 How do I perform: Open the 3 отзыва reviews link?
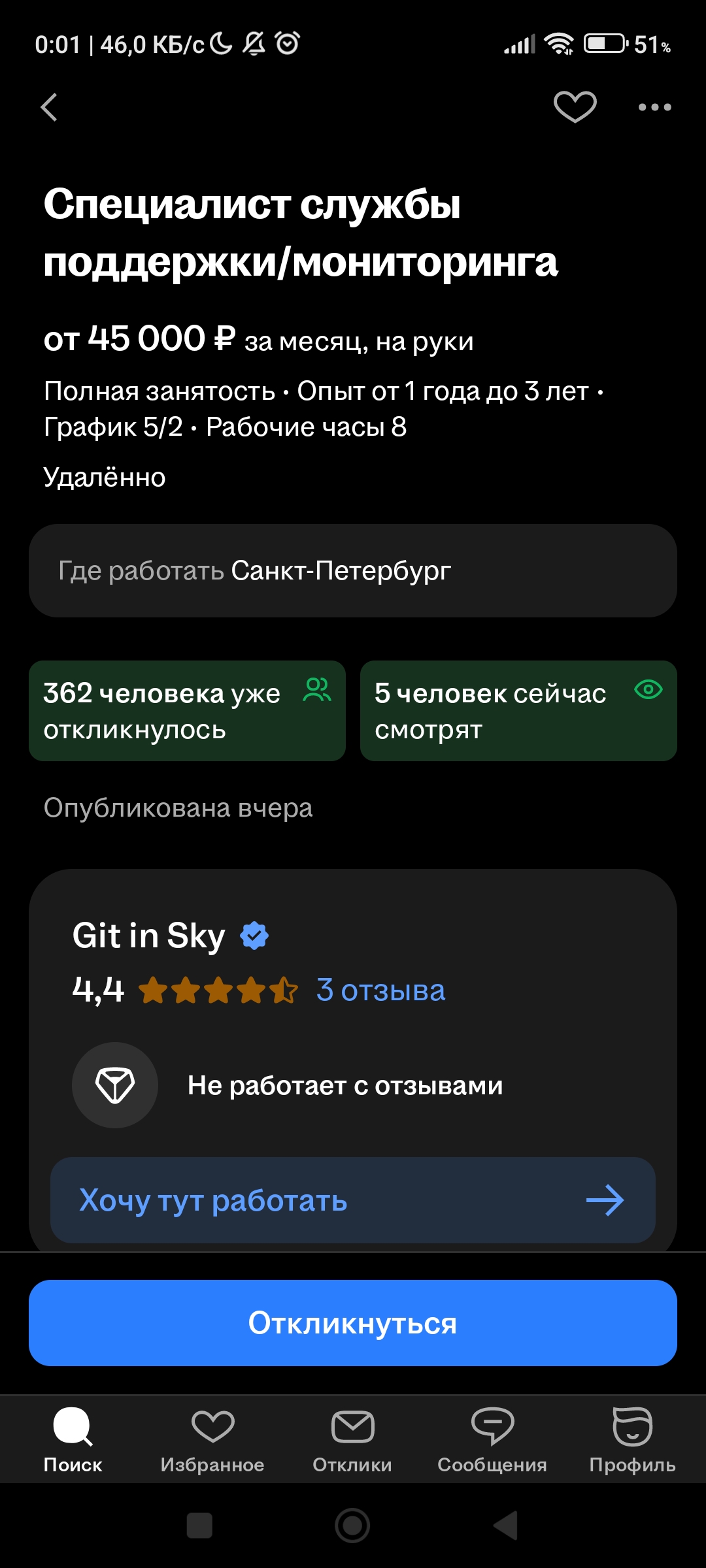point(380,990)
